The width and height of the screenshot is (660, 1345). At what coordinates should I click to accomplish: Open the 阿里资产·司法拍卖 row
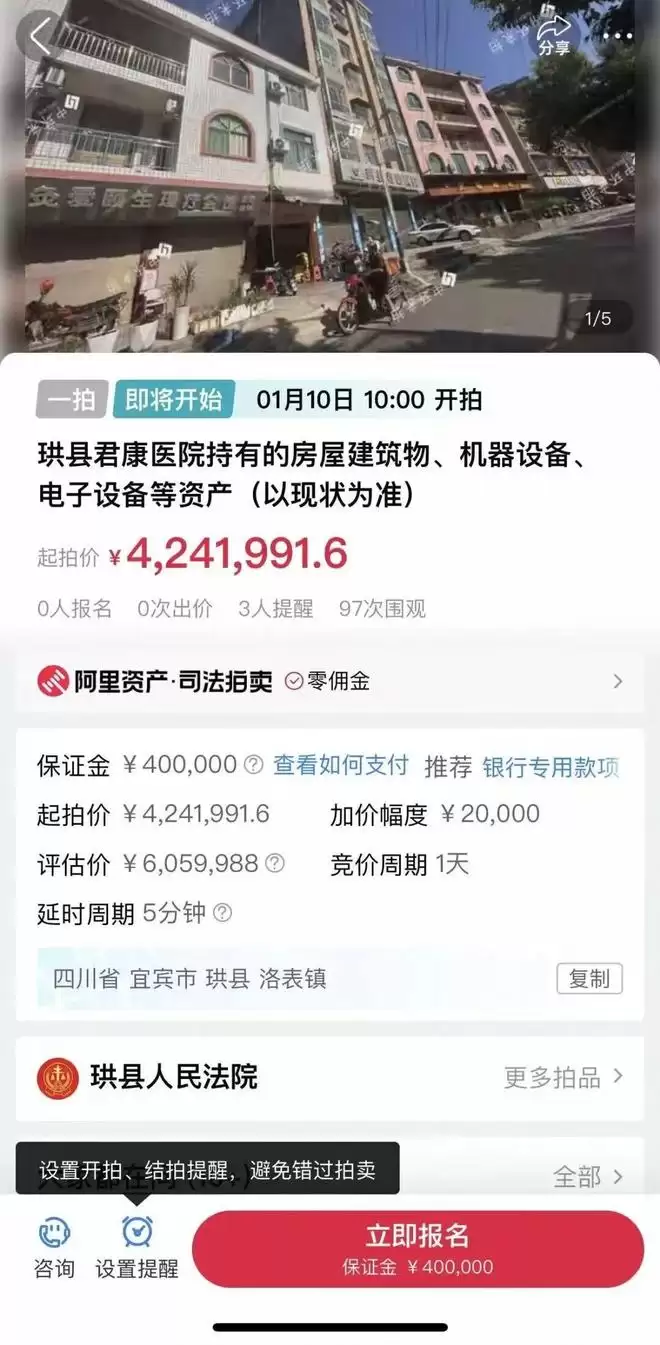330,682
